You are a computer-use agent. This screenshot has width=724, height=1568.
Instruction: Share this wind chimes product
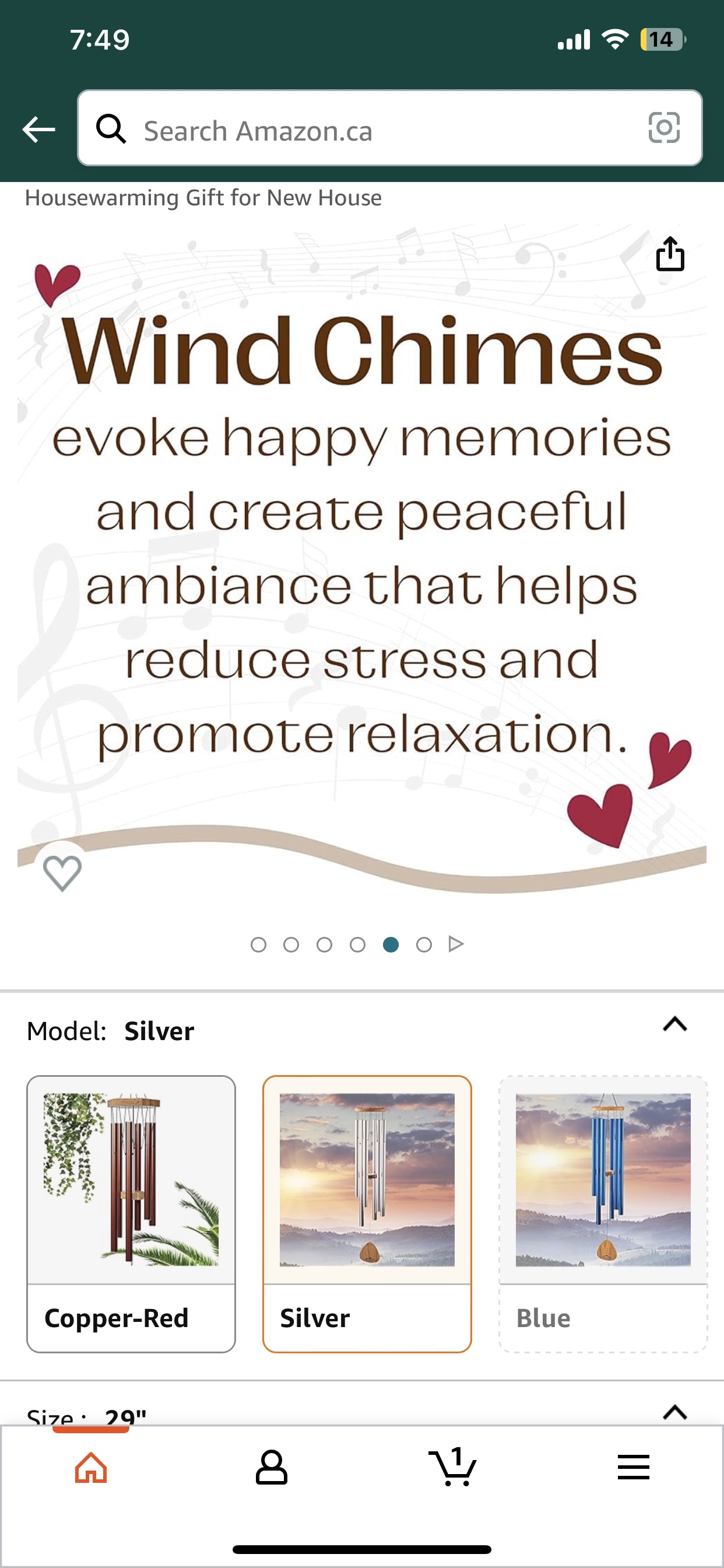pos(670,254)
